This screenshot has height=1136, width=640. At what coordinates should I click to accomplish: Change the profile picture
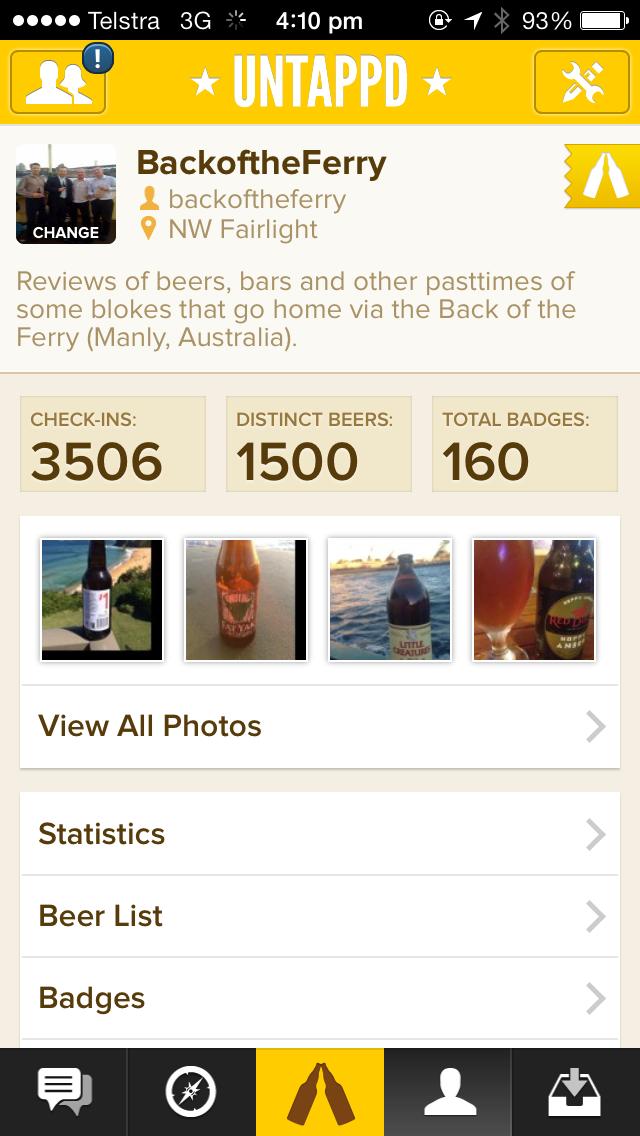(x=66, y=194)
